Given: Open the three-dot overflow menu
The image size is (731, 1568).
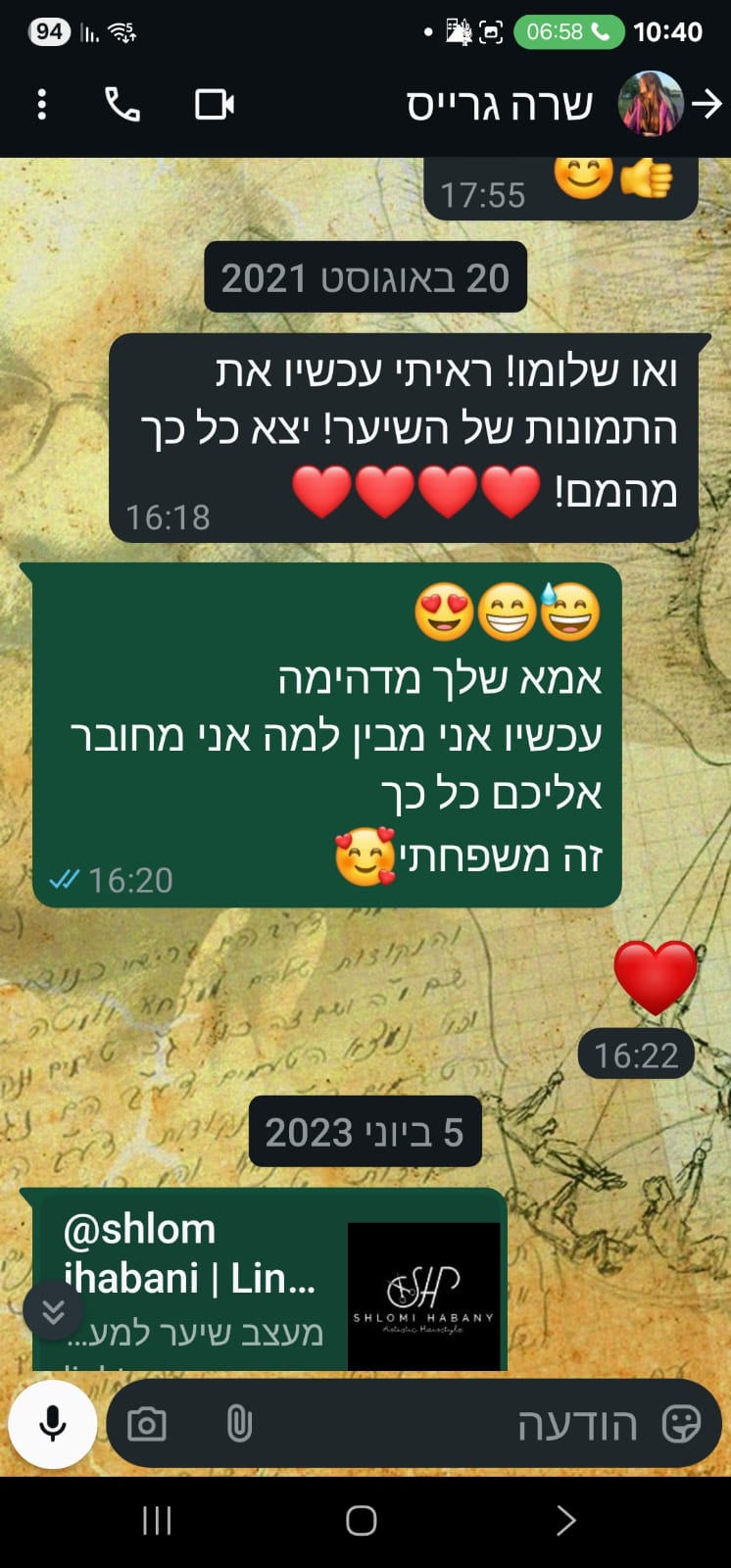Looking at the screenshot, I should tap(41, 104).
